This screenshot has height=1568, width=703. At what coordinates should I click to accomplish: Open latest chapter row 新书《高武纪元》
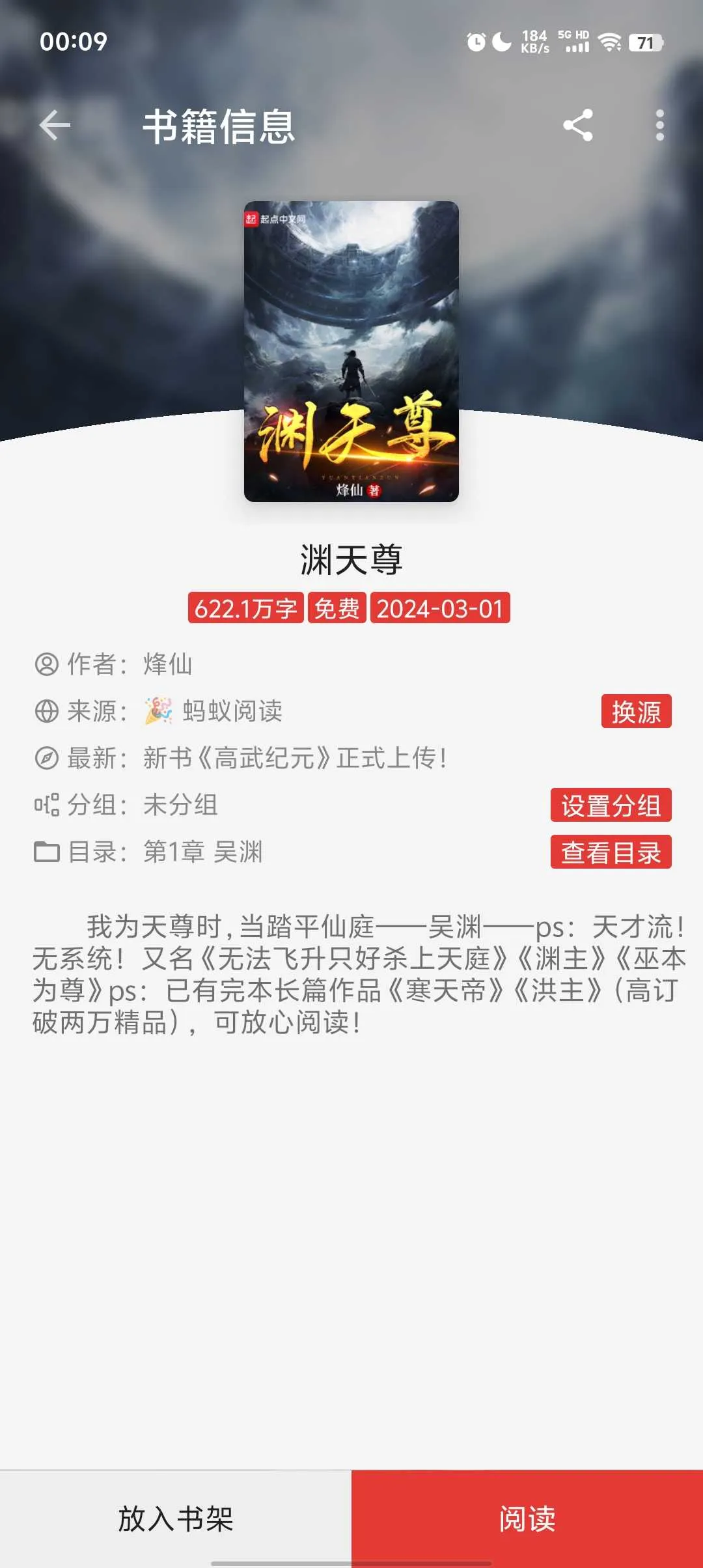(294, 758)
